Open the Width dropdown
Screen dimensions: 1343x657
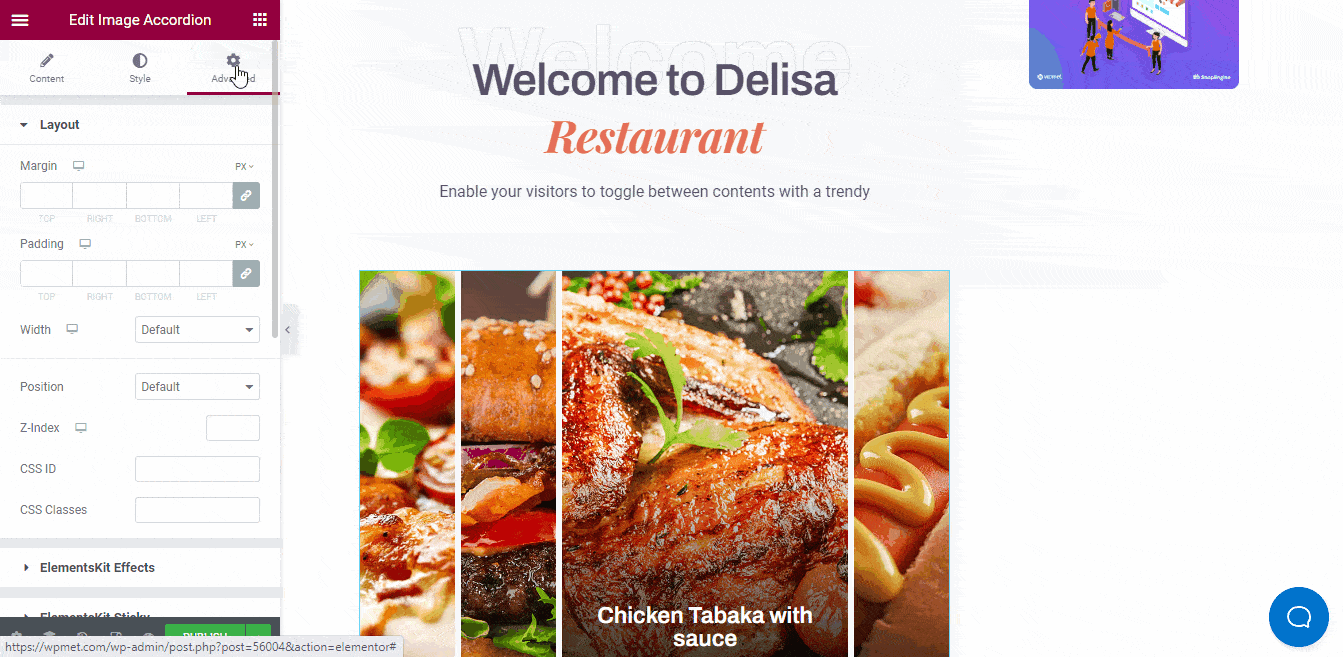click(197, 330)
